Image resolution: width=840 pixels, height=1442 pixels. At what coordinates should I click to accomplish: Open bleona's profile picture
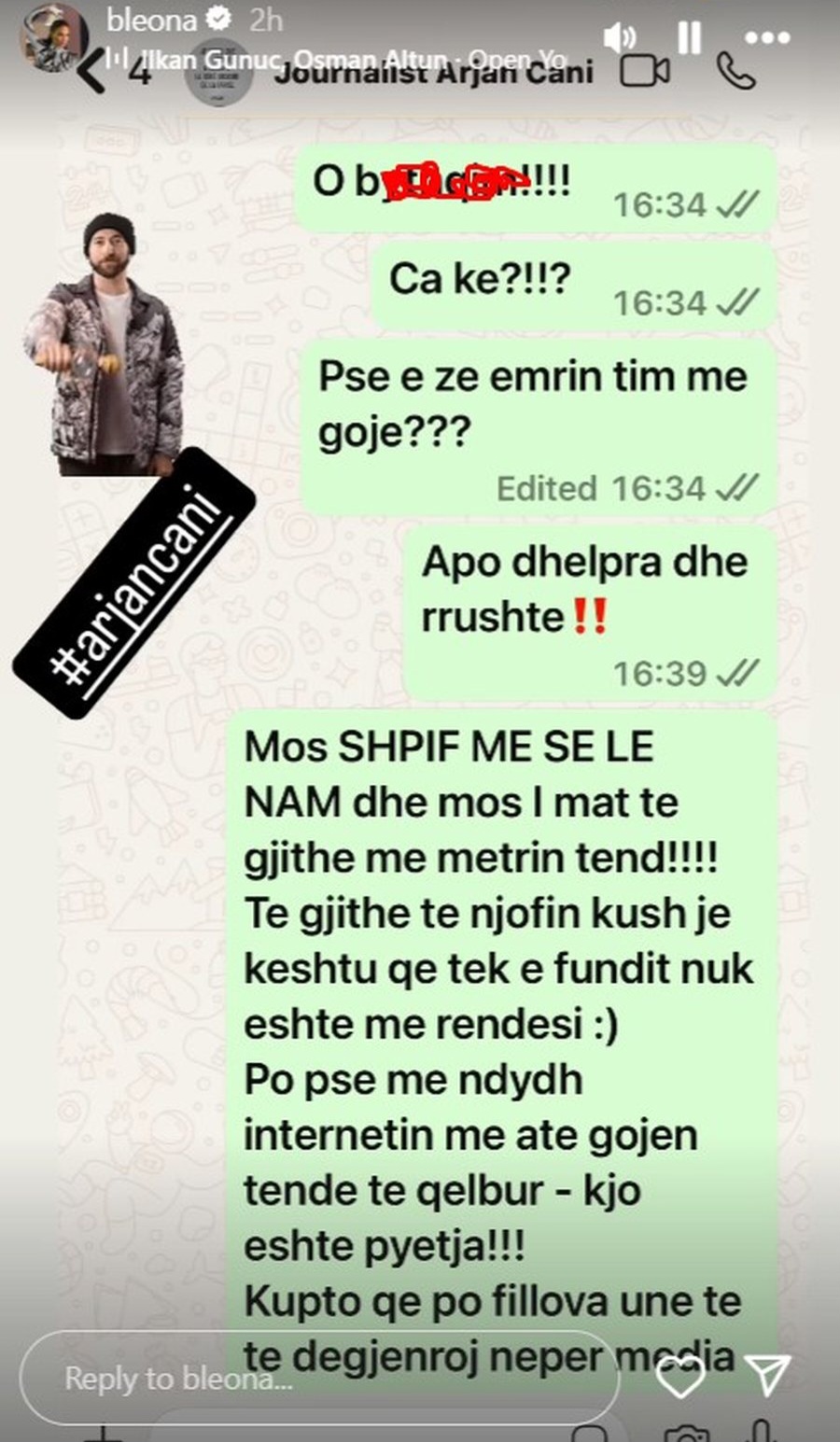click(x=54, y=37)
